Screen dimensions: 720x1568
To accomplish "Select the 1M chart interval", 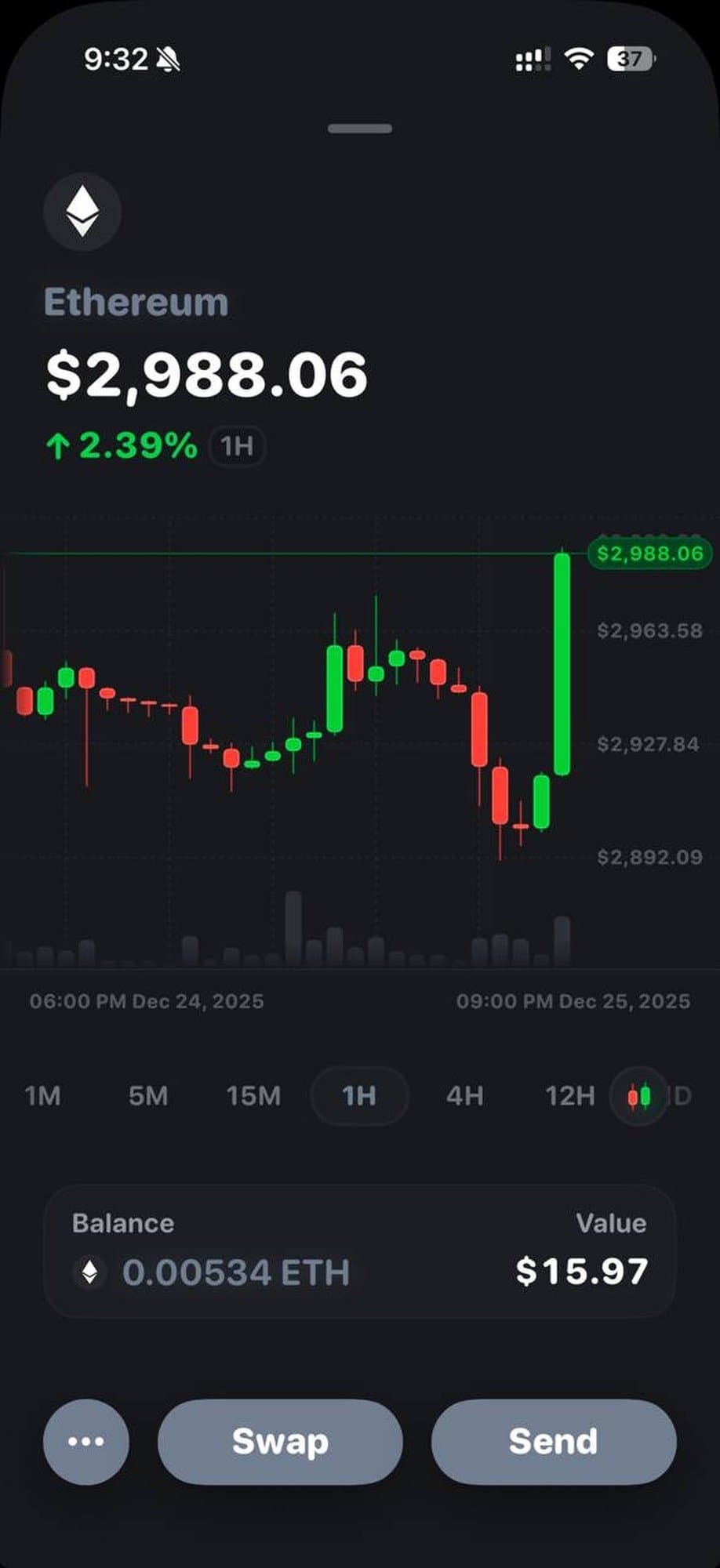I will 42,1095.
